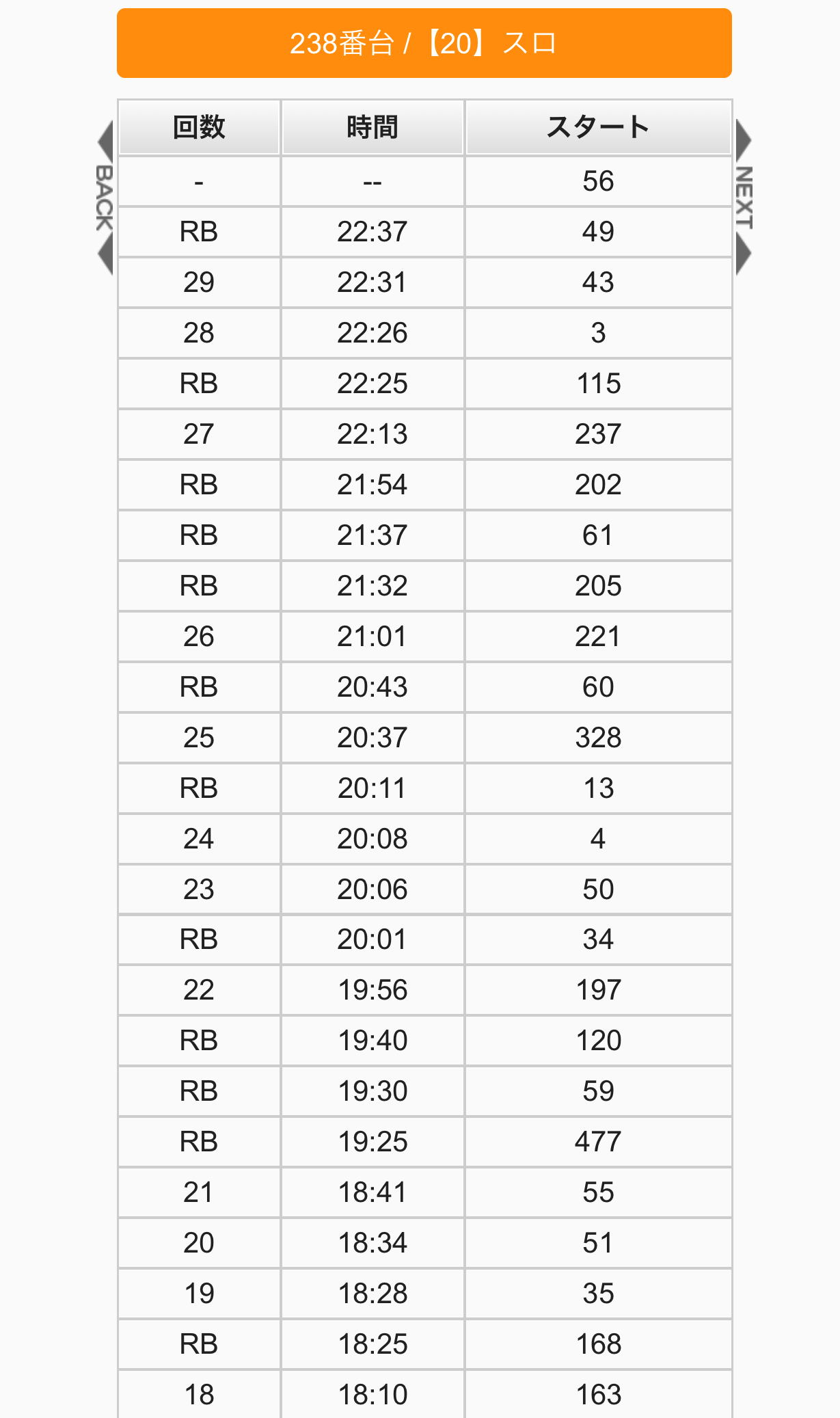Tap BACK to go to previous machine

[x=105, y=198]
